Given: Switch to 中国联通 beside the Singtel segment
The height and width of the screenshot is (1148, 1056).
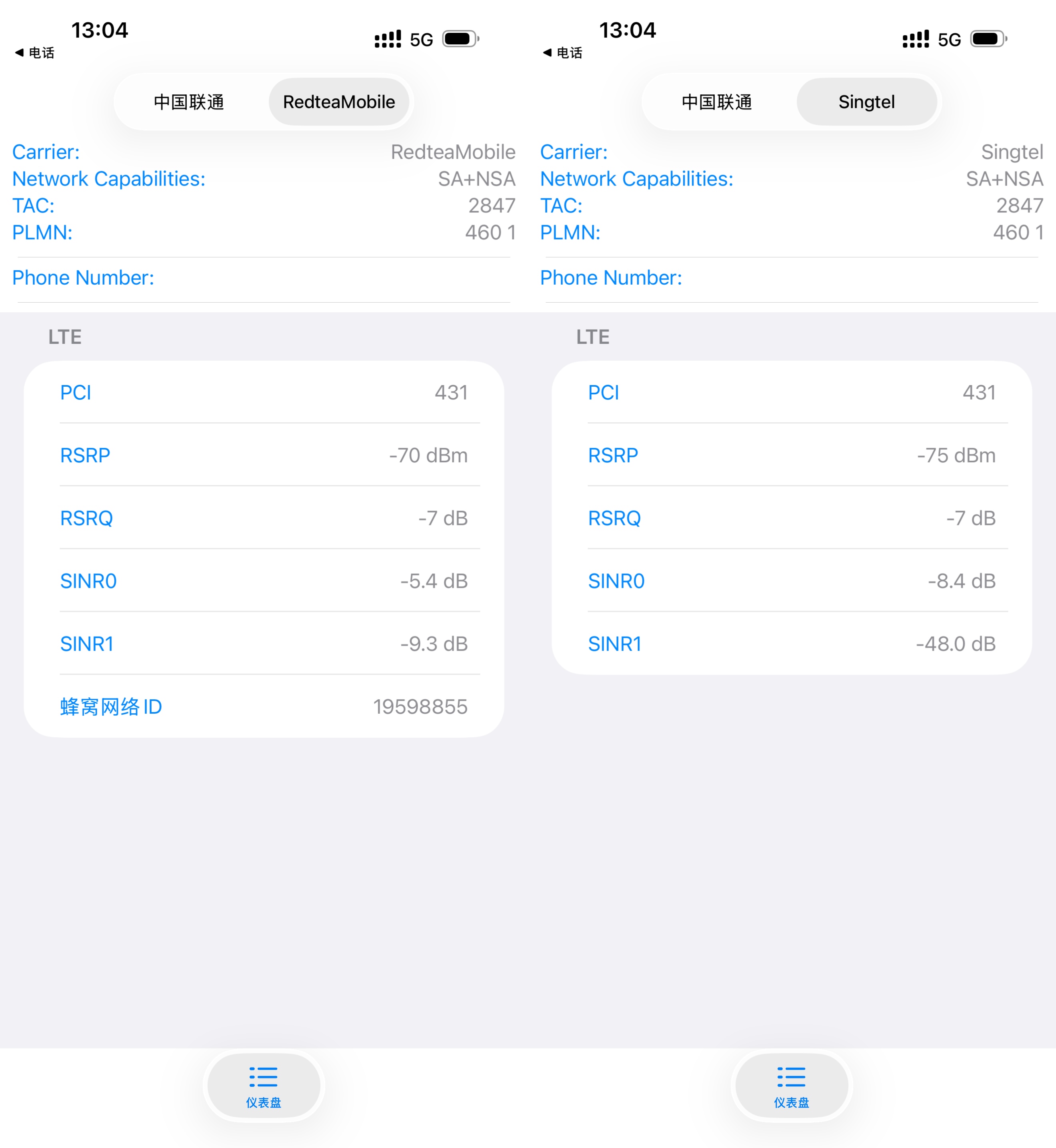Looking at the screenshot, I should point(716,102).
